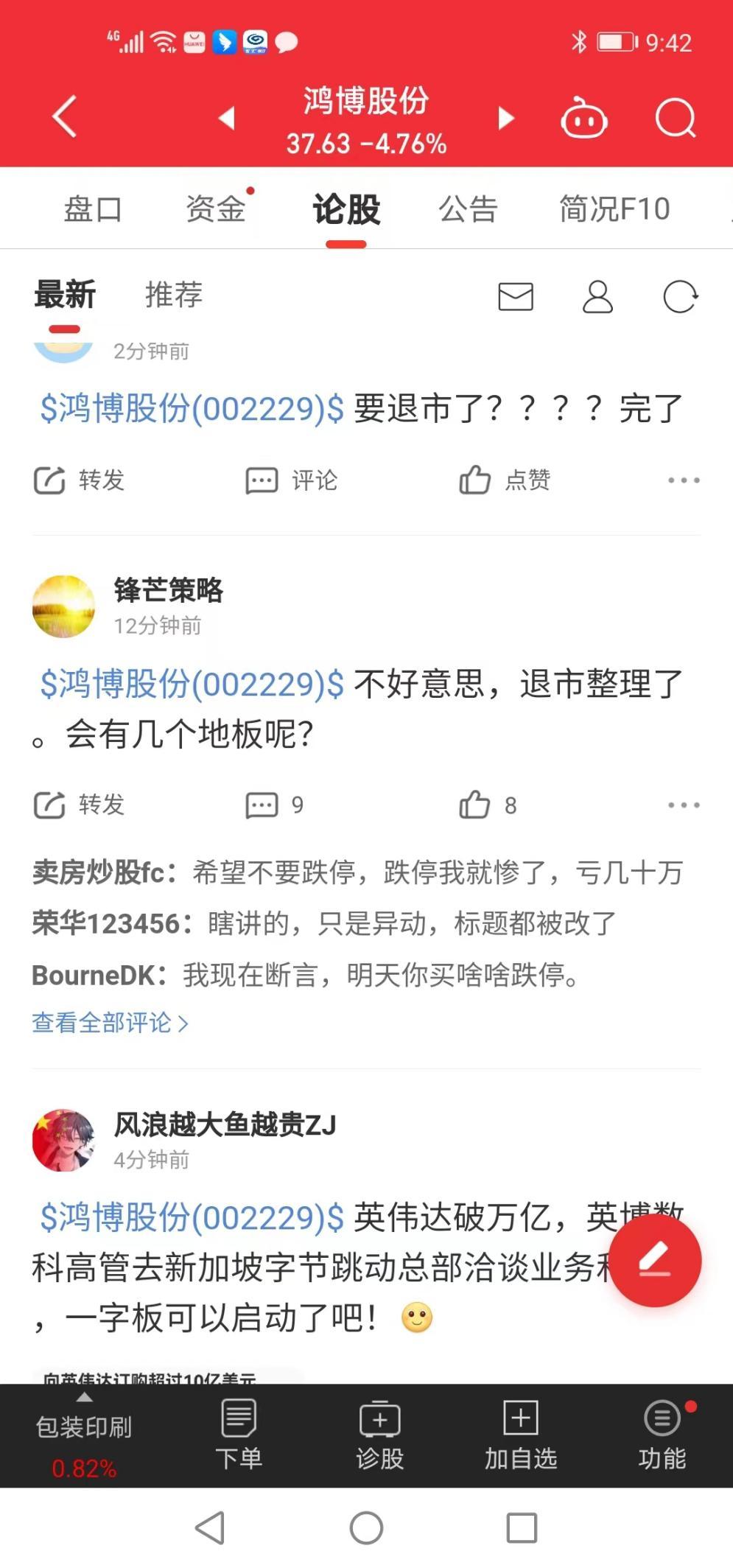Viewport: 733px width, 1568px height.
Task: Switch to the 盘口 tab
Action: click(x=93, y=209)
